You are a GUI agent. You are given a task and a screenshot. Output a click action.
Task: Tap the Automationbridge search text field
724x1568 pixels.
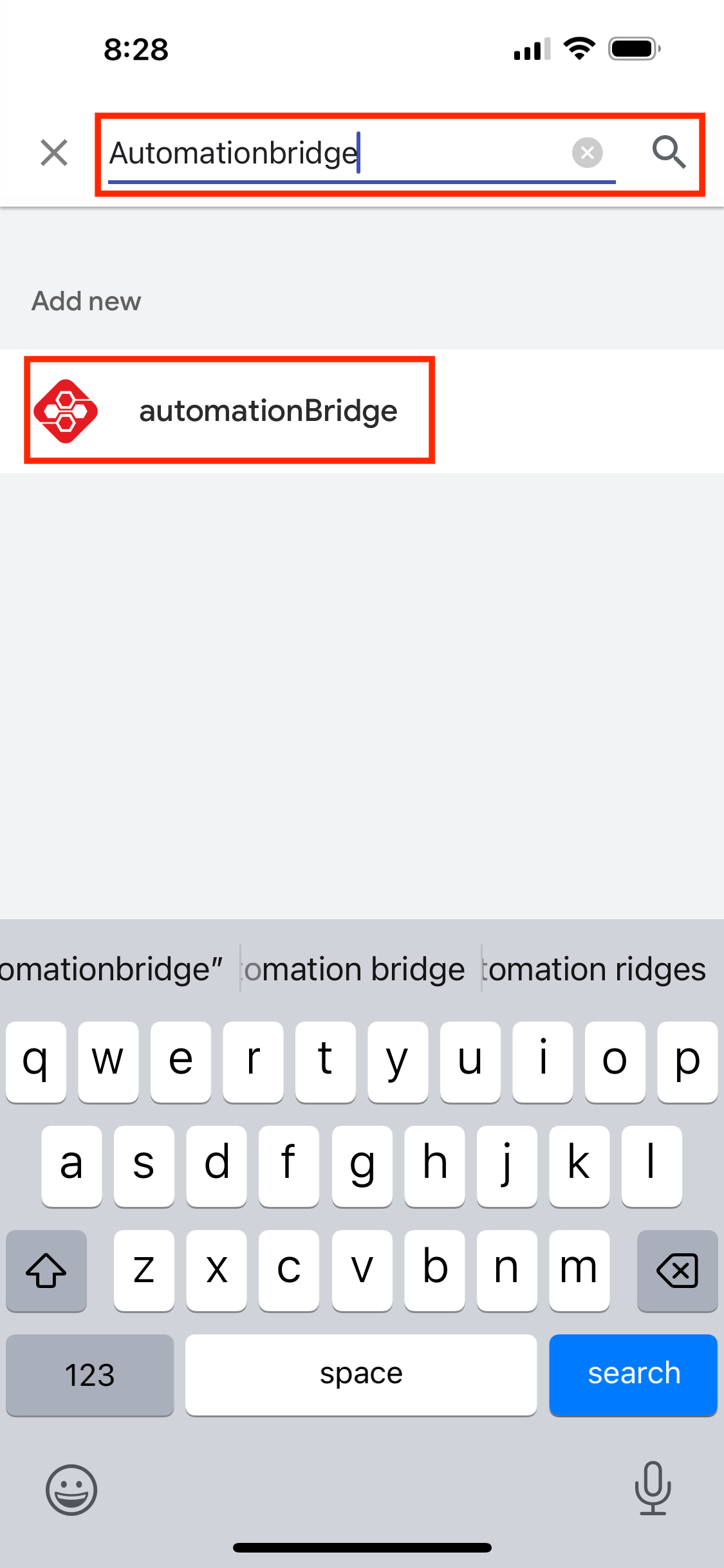(x=335, y=153)
